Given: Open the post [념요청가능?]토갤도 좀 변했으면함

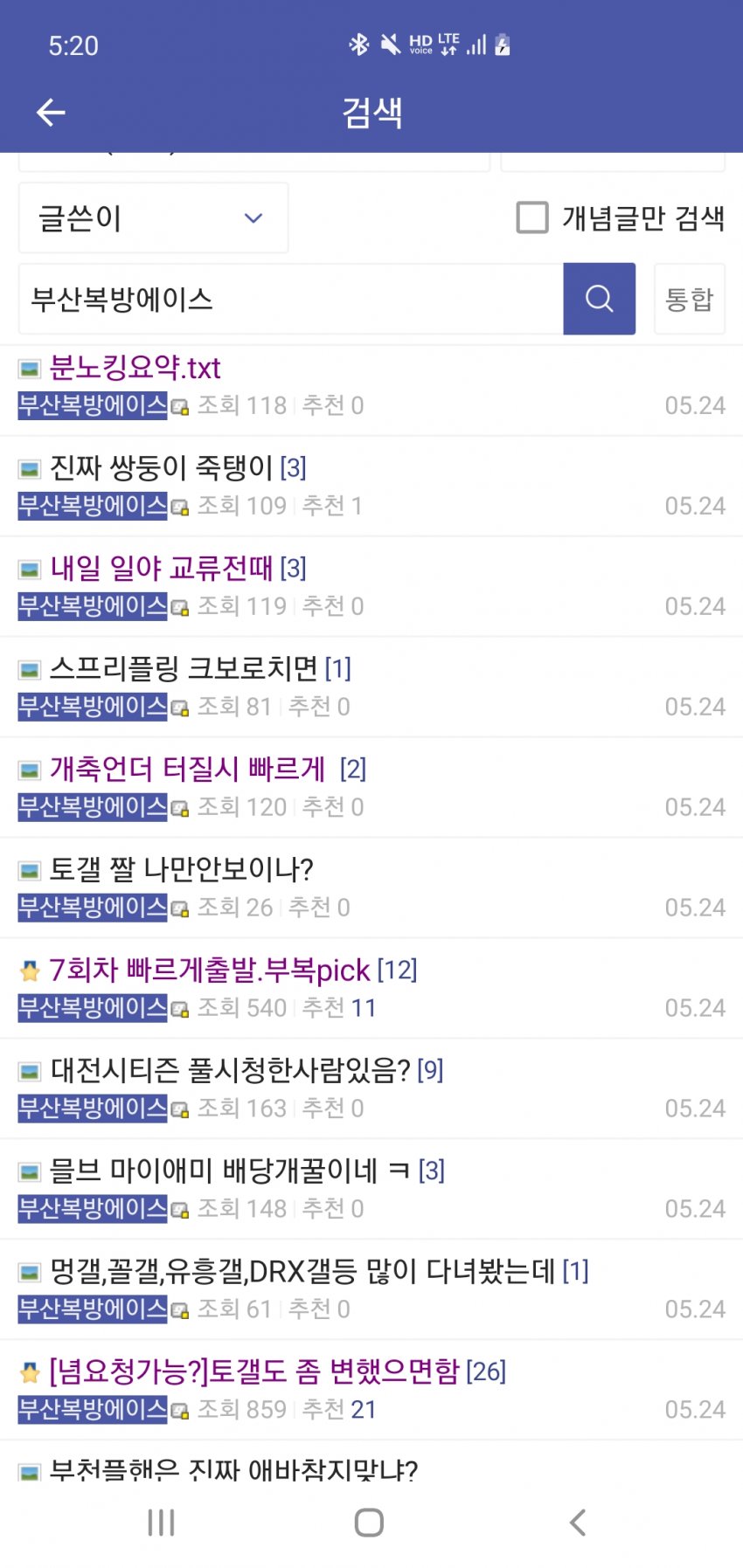Looking at the screenshot, I should tap(253, 1372).
